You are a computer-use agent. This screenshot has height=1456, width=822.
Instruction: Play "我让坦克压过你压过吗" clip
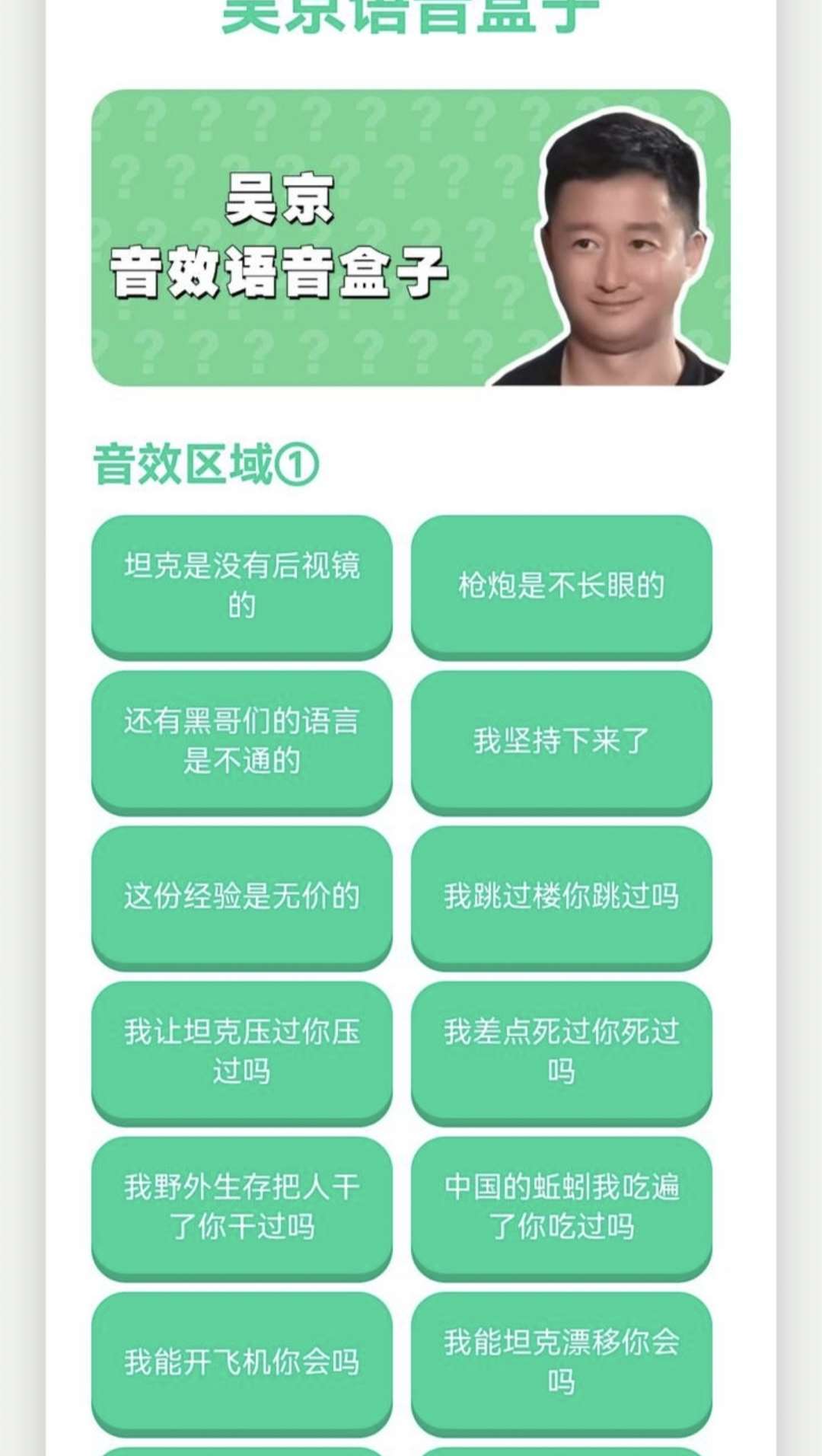click(241, 1051)
